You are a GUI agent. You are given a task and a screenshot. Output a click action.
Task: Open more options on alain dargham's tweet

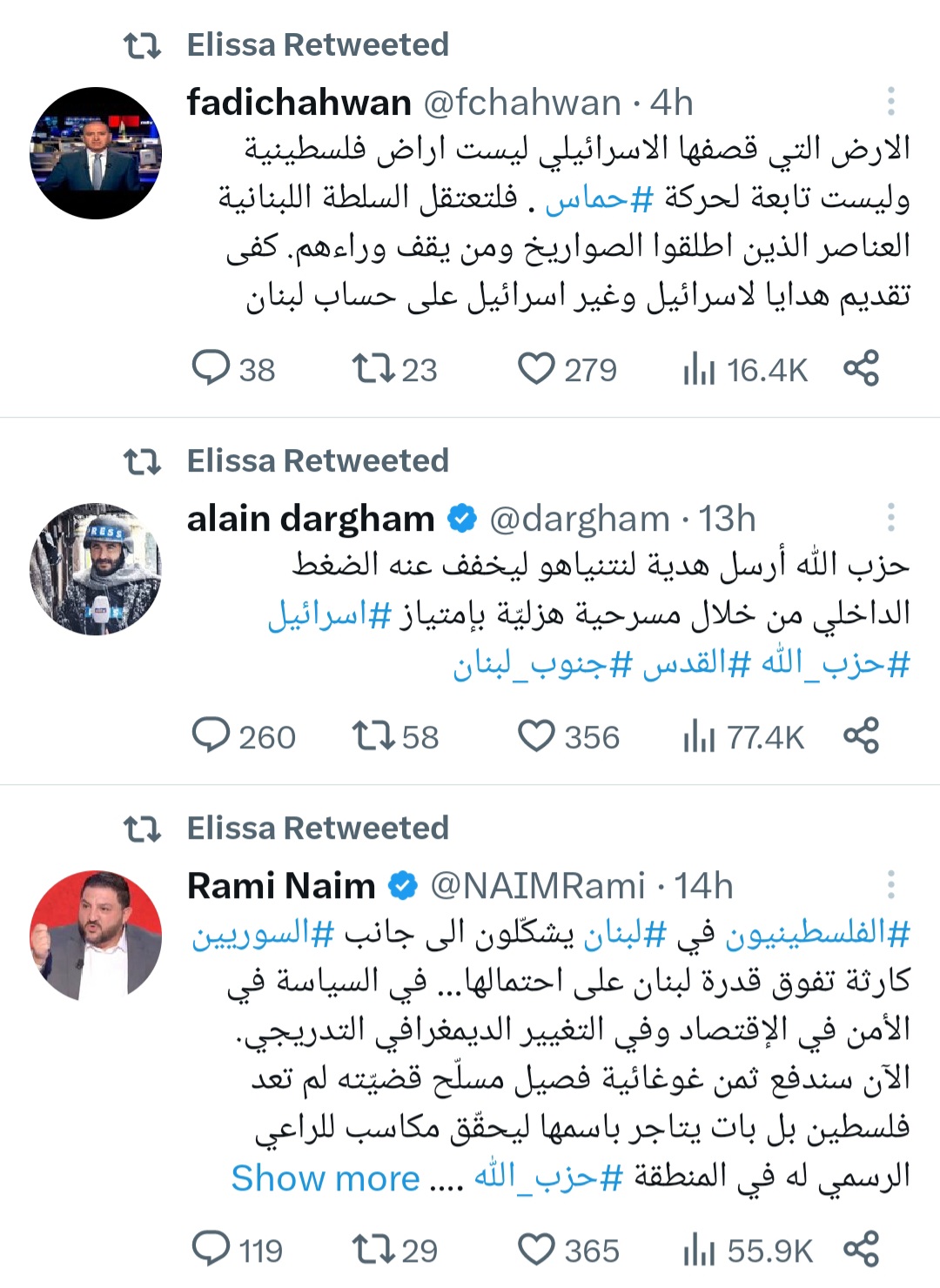point(890,518)
